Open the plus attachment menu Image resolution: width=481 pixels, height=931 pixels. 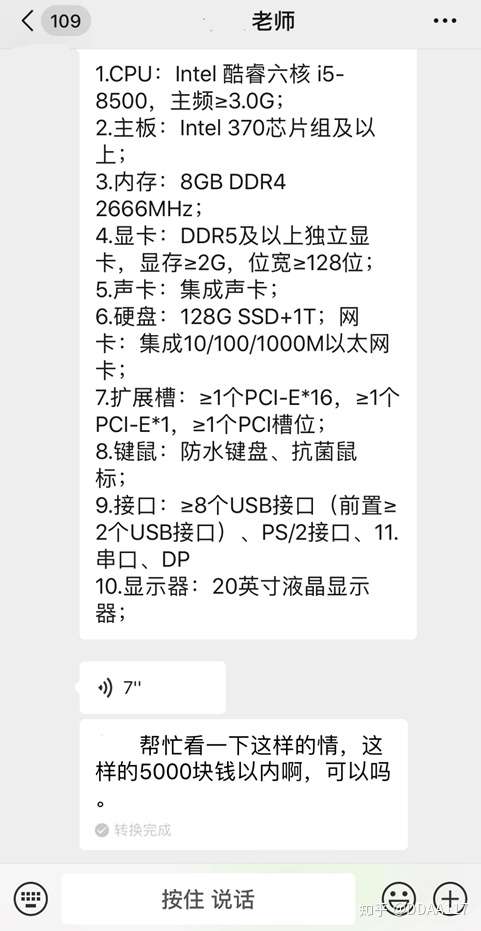point(451,897)
